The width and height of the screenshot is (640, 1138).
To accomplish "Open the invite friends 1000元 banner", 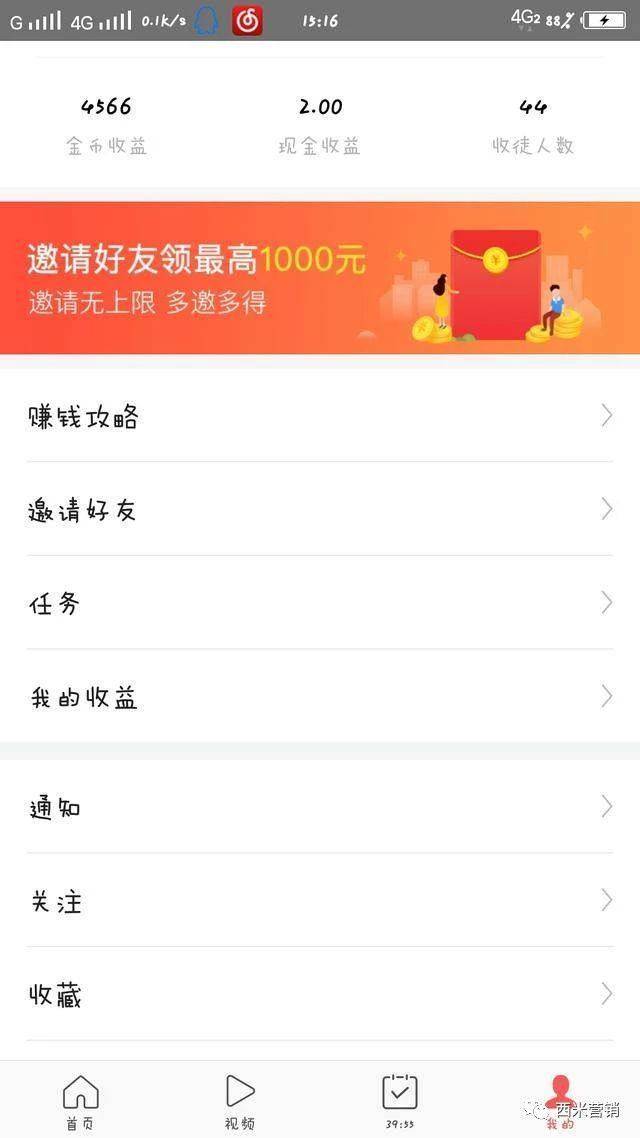I will (x=320, y=278).
